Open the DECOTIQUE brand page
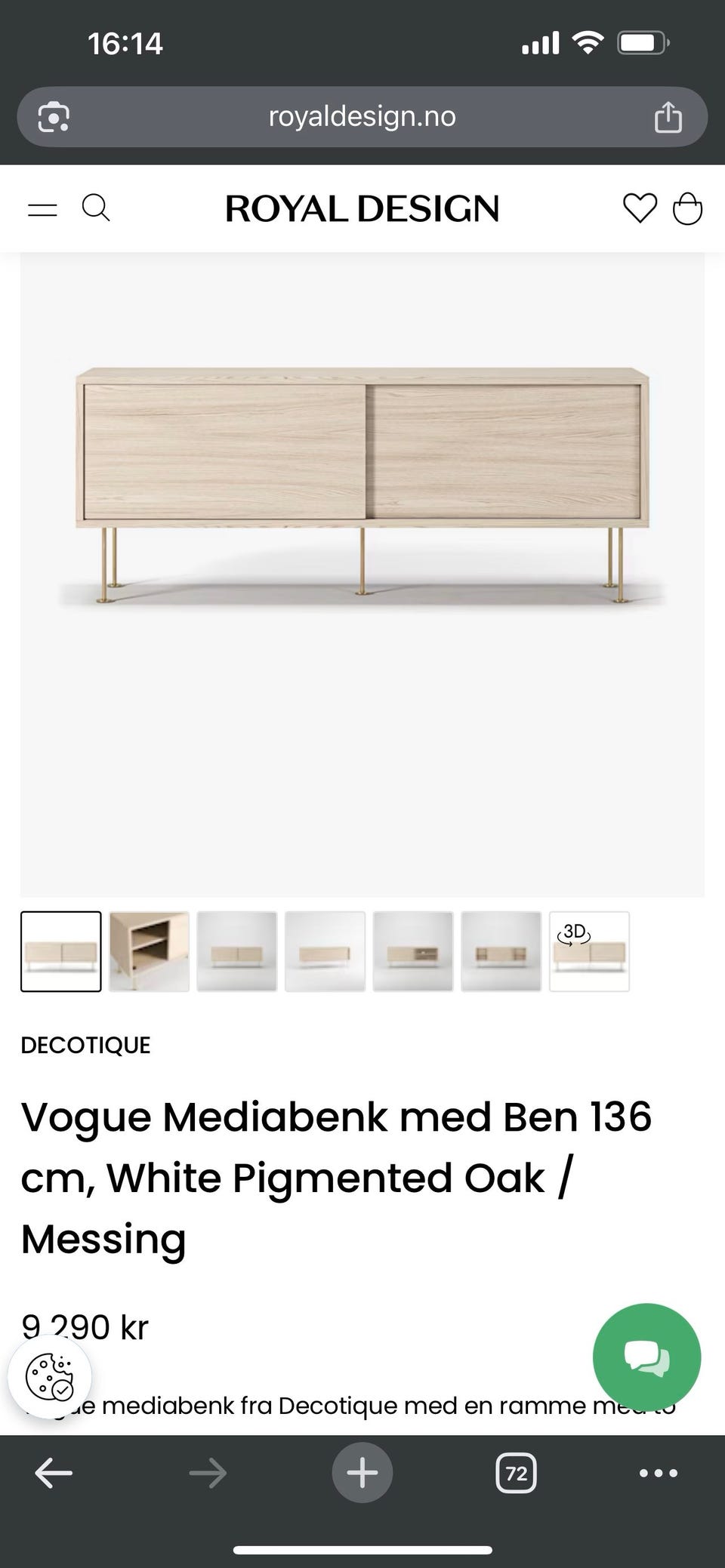This screenshot has height=1568, width=725. (85, 1045)
